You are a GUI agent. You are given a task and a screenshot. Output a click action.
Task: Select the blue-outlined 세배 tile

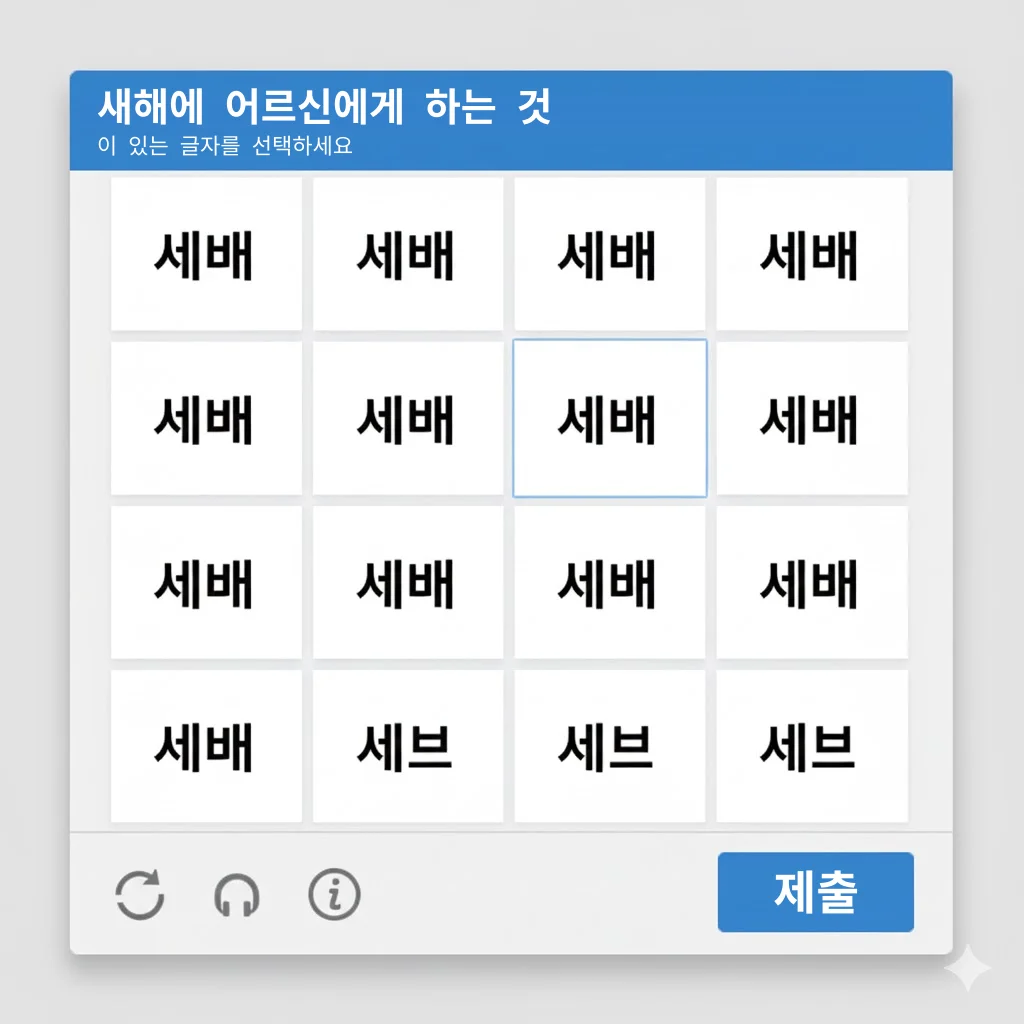(x=609, y=418)
